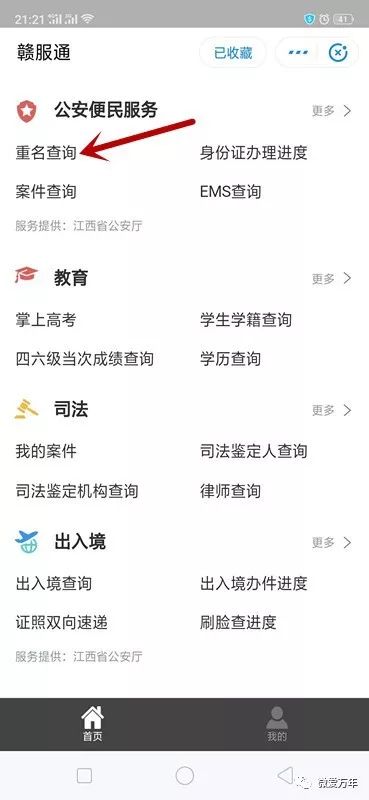Check 身份证办理进度
The height and width of the screenshot is (800, 369).
point(254,153)
